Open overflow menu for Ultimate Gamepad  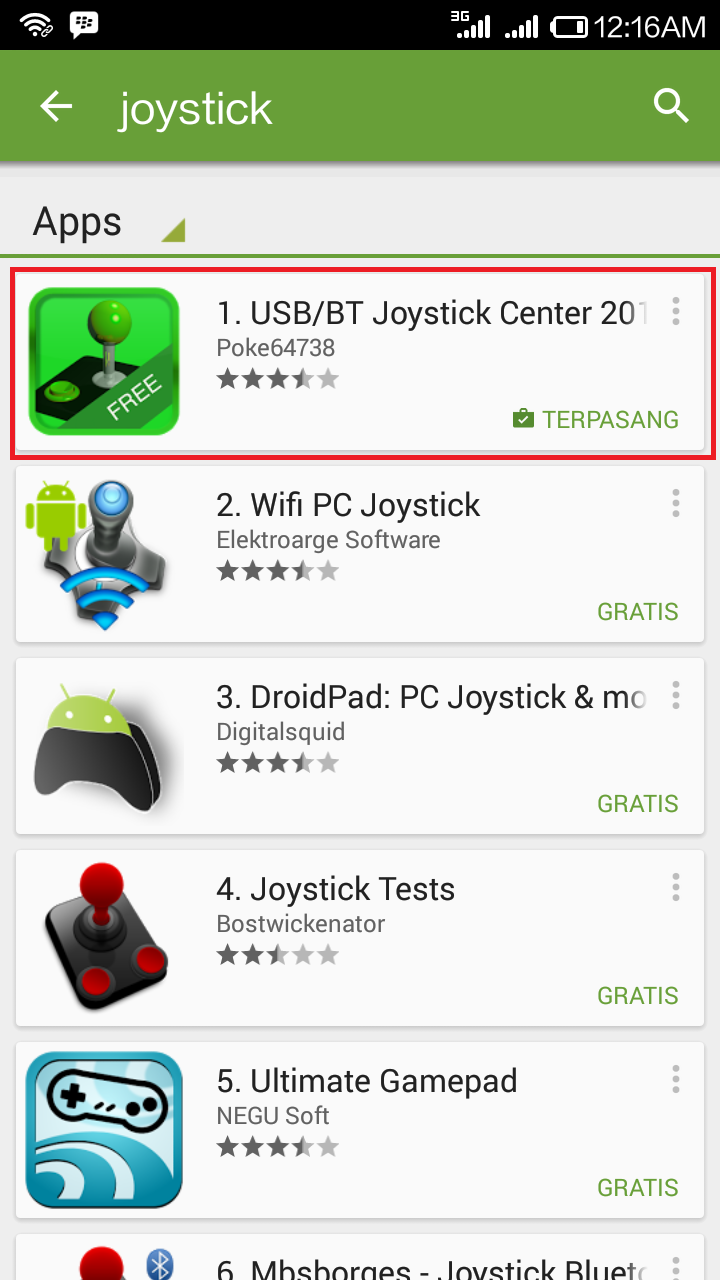[676, 1079]
